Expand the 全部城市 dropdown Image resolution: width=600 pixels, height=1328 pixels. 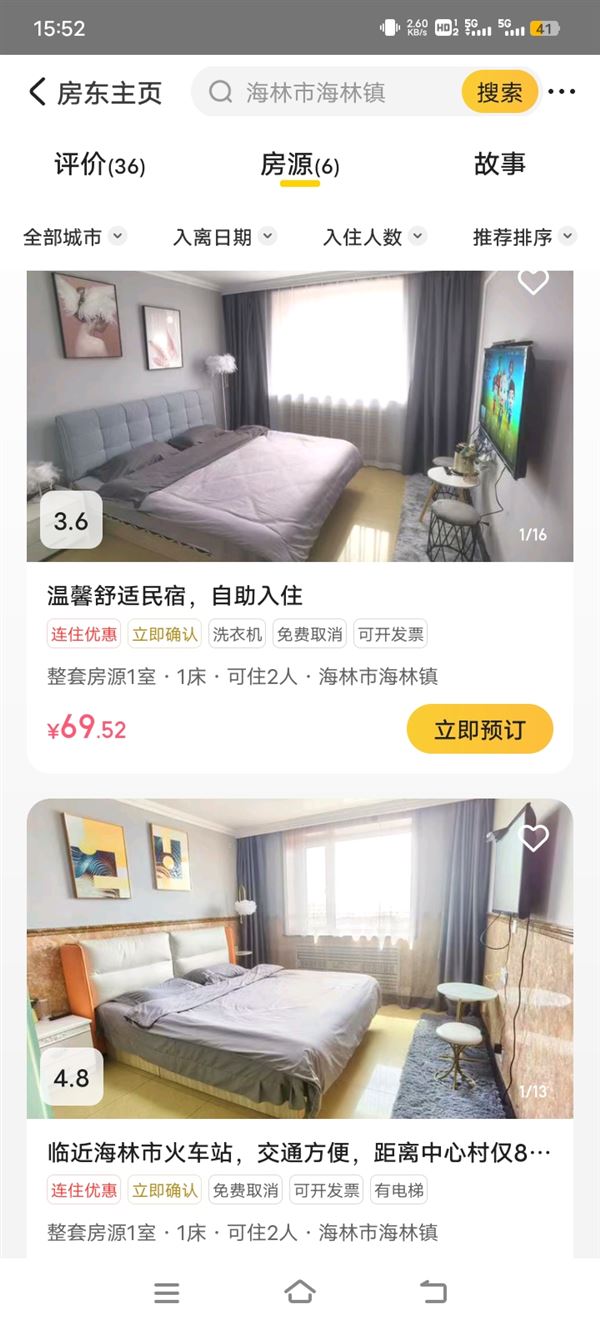click(x=75, y=237)
